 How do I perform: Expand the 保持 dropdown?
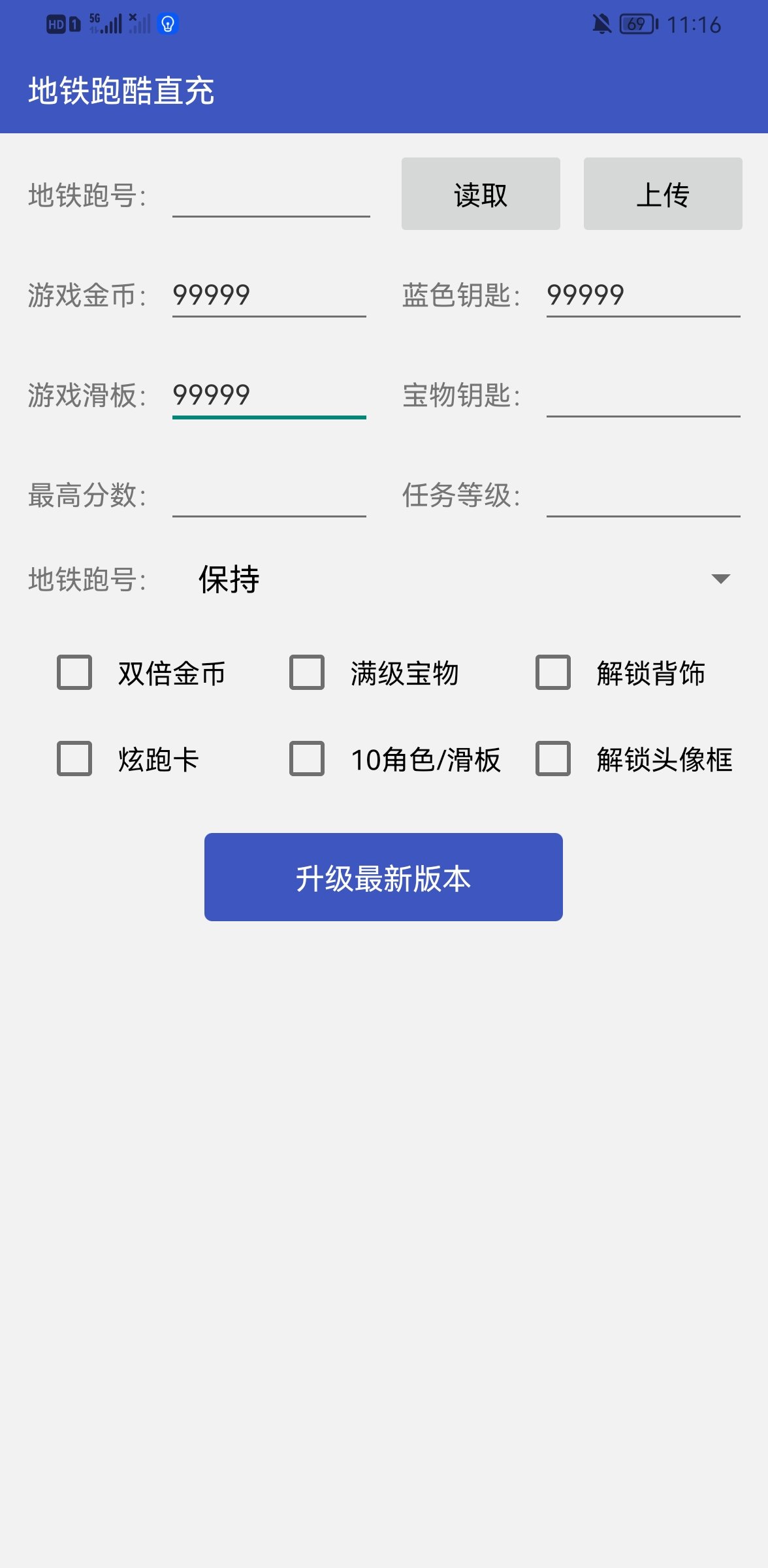pos(457,579)
